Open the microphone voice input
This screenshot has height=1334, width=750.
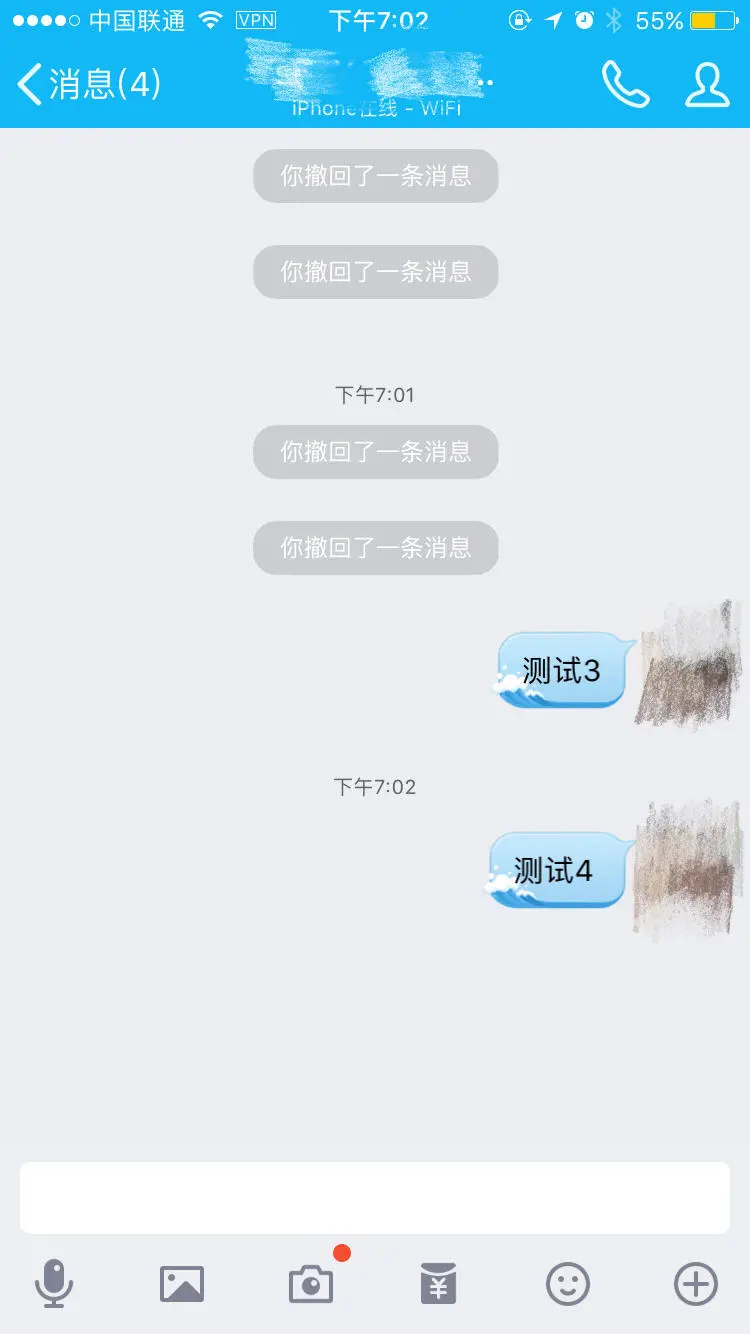[54, 1283]
